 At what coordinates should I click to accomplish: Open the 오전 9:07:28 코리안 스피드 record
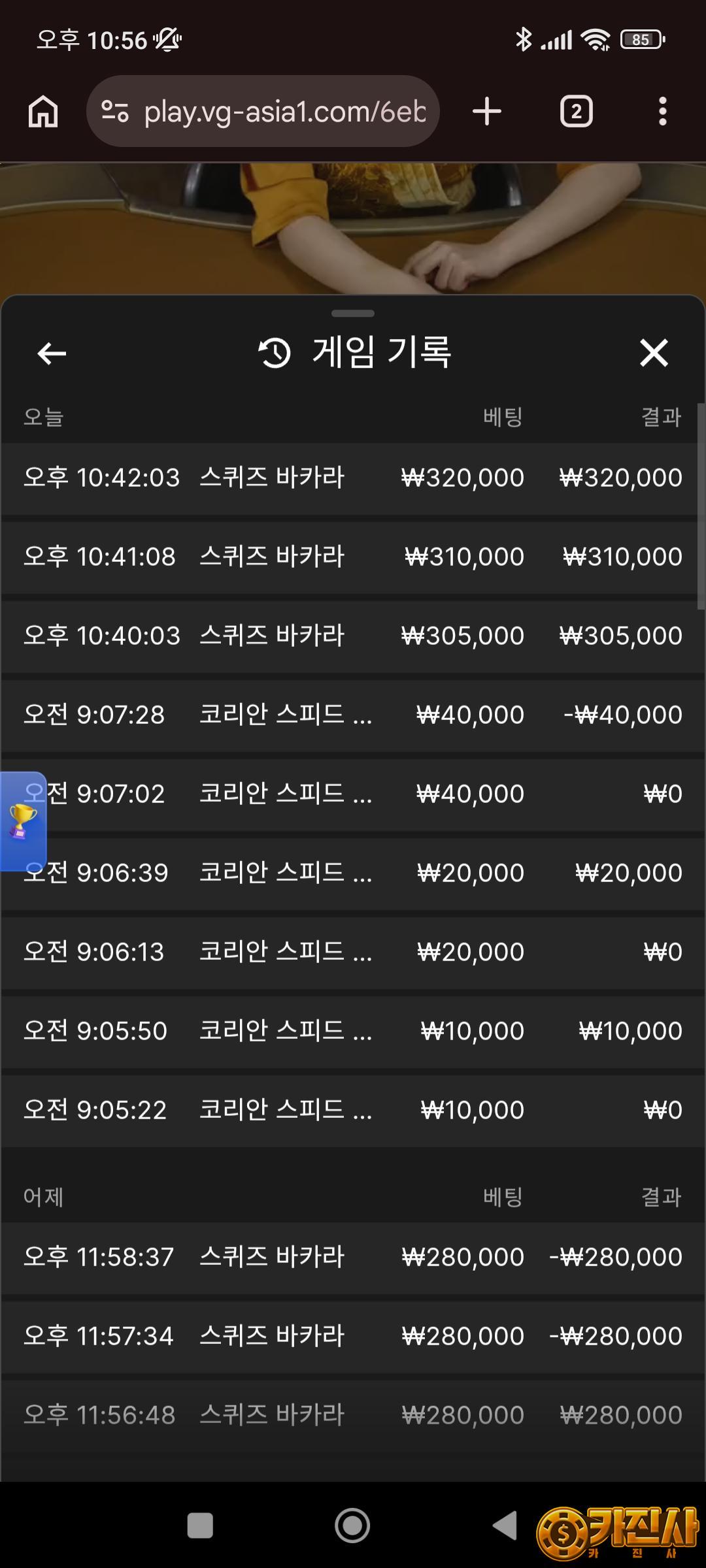(353, 715)
